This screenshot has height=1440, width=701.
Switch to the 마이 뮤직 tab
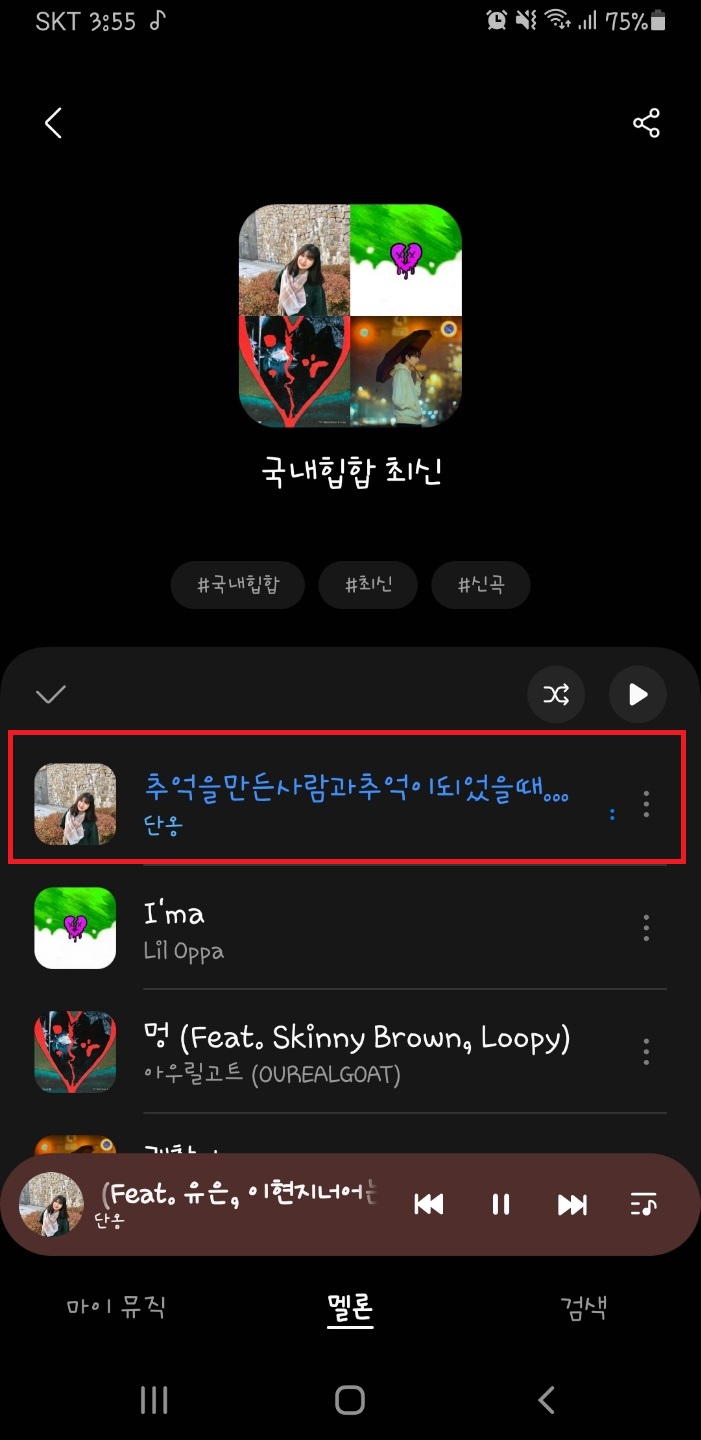click(x=116, y=1307)
